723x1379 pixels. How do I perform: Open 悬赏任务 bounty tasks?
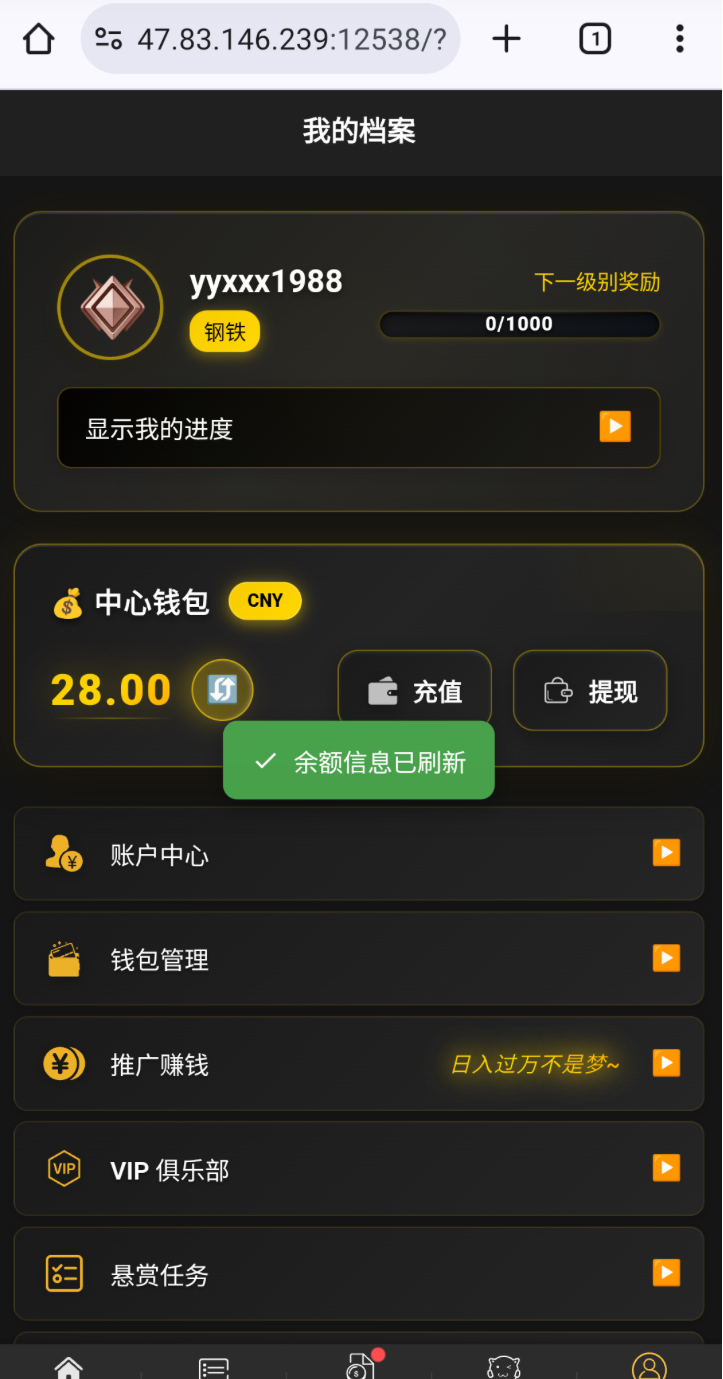tap(358, 1274)
